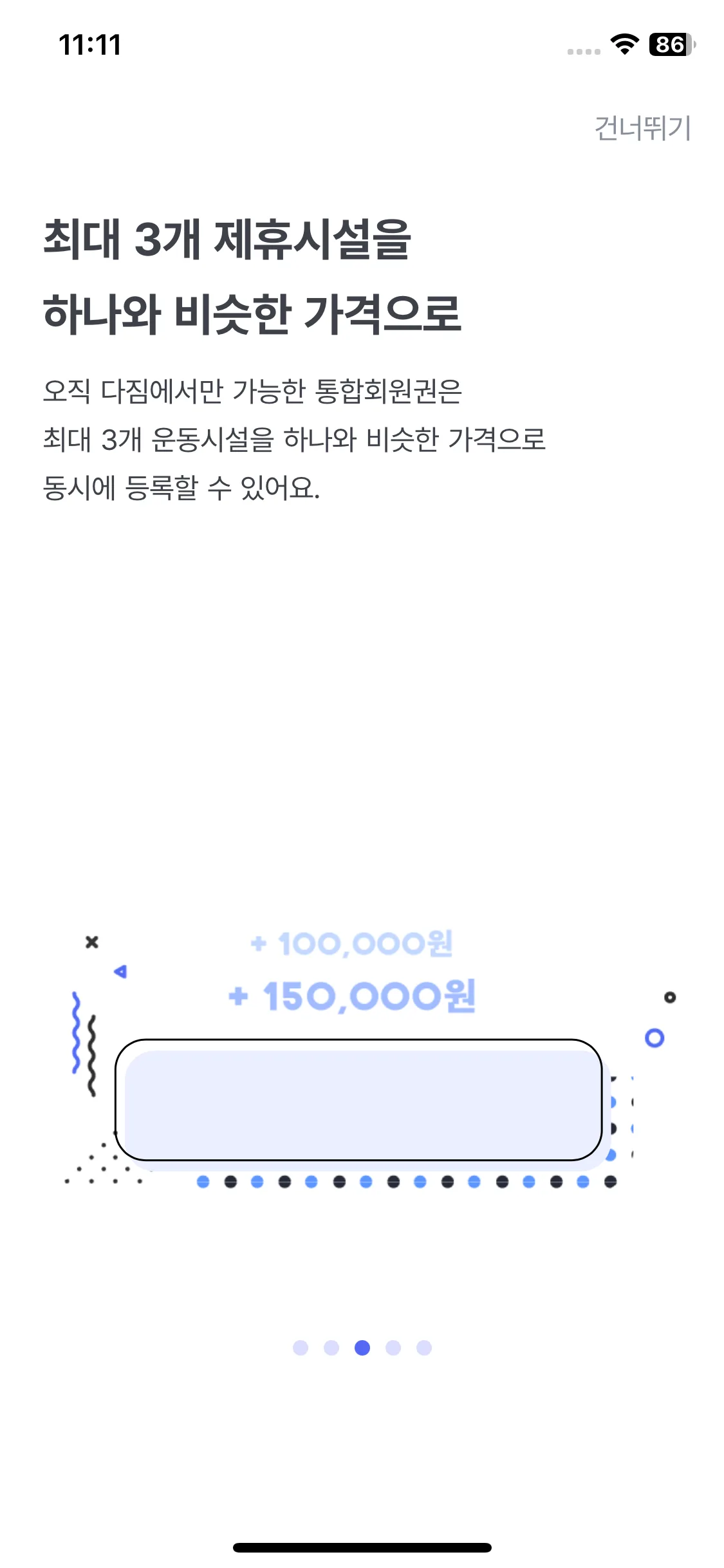Tap 건너뛰기 to skip onboarding
Viewport: 724px width, 1568px height.
[642, 128]
